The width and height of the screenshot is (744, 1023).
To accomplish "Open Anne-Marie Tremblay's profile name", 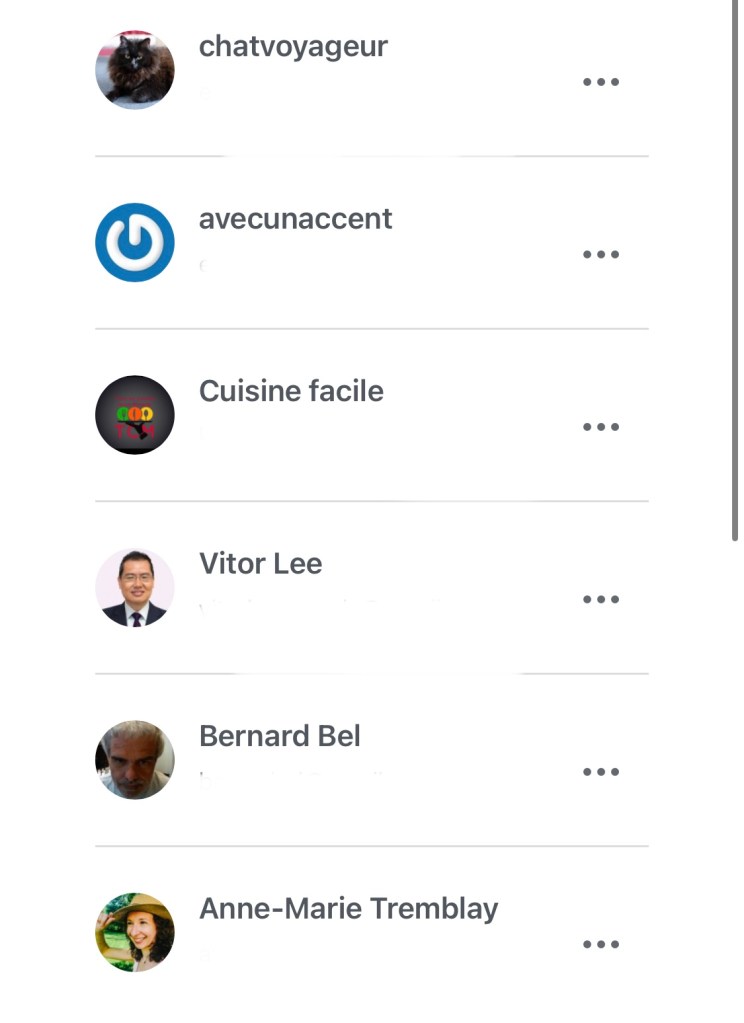I will [x=349, y=908].
